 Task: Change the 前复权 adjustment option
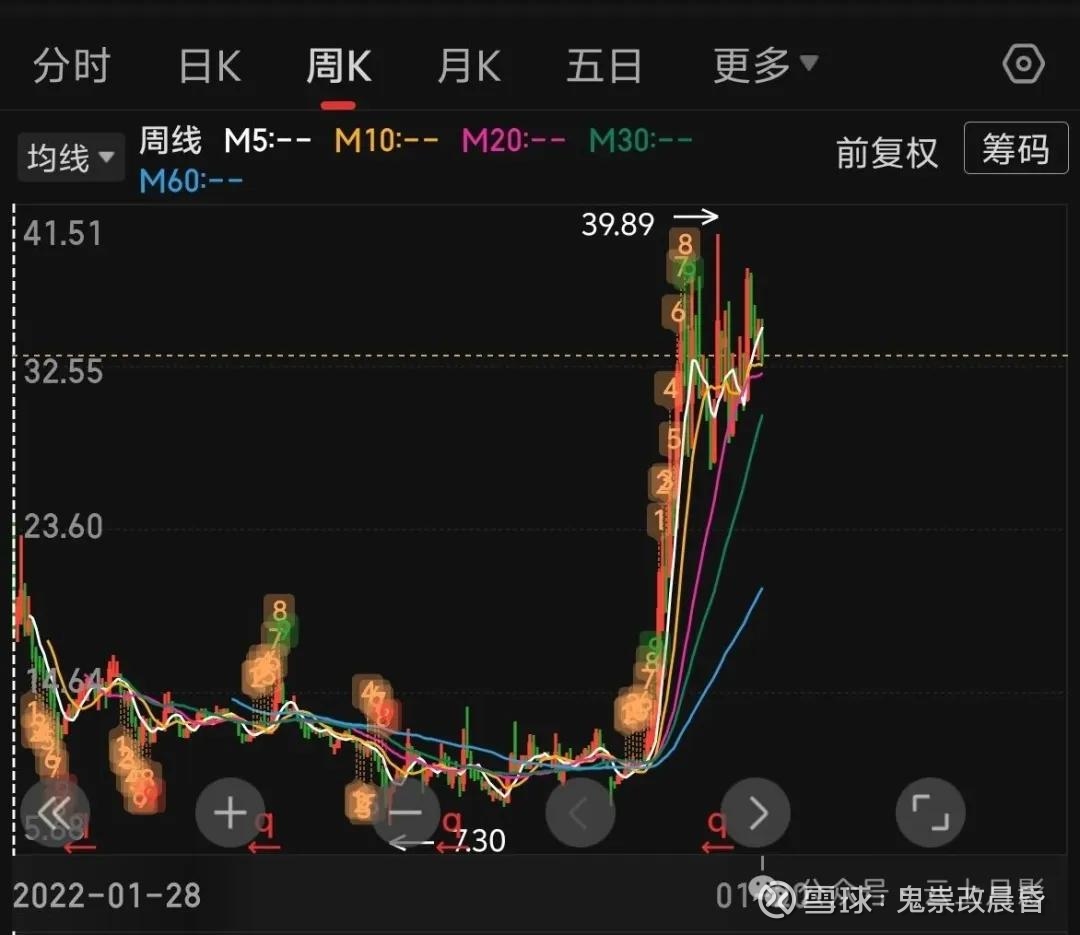887,152
